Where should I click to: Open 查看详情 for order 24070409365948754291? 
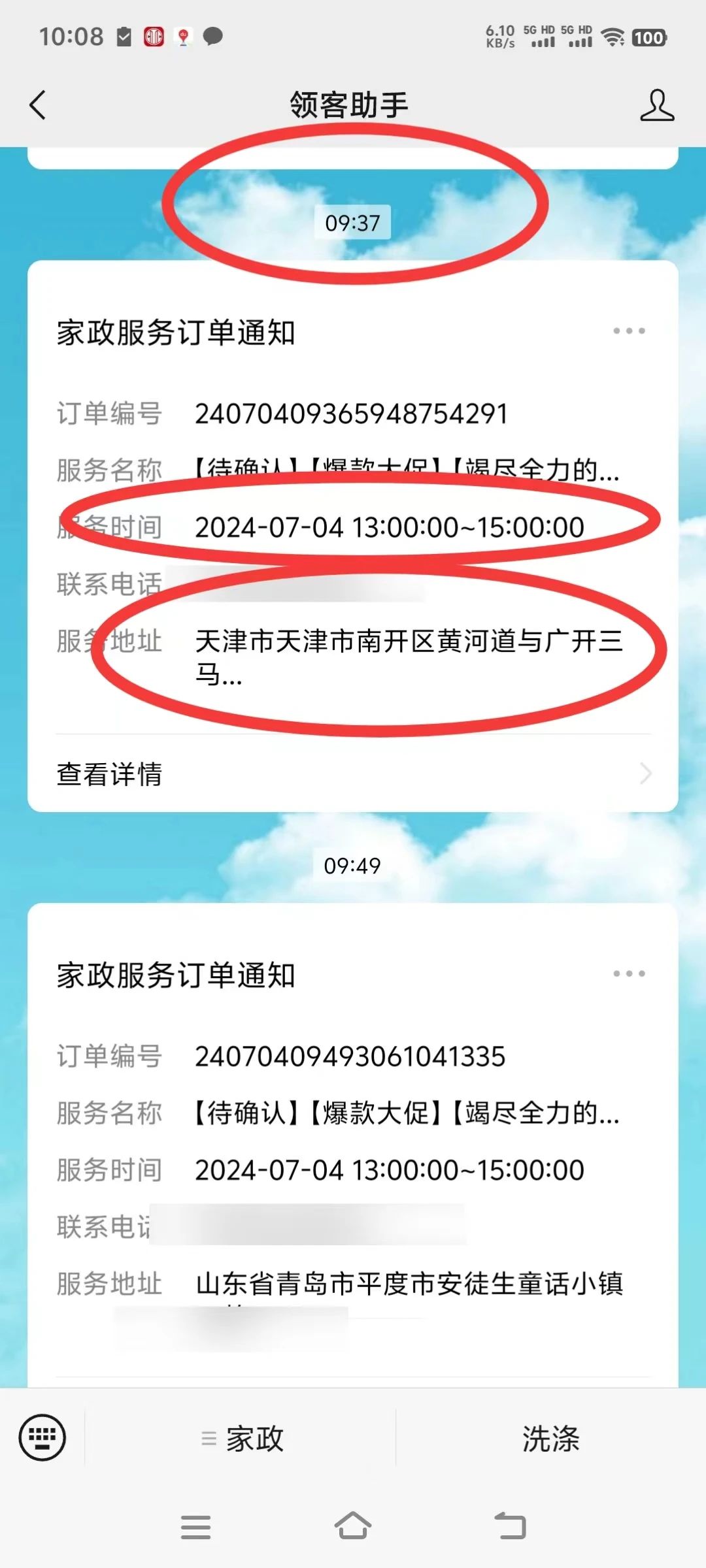[x=353, y=774]
